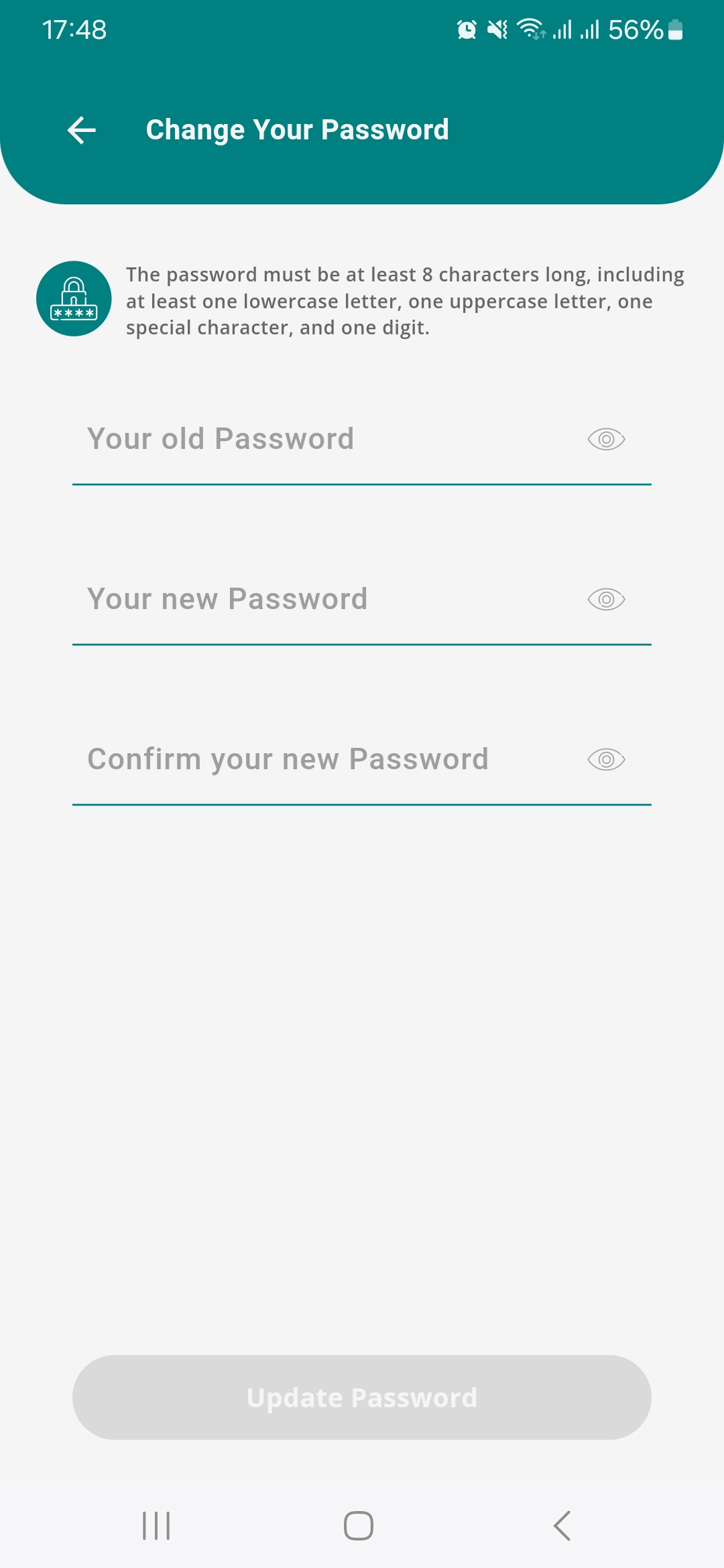Viewport: 724px width, 1568px height.
Task: Tap the Update Password button
Action: [x=362, y=1398]
